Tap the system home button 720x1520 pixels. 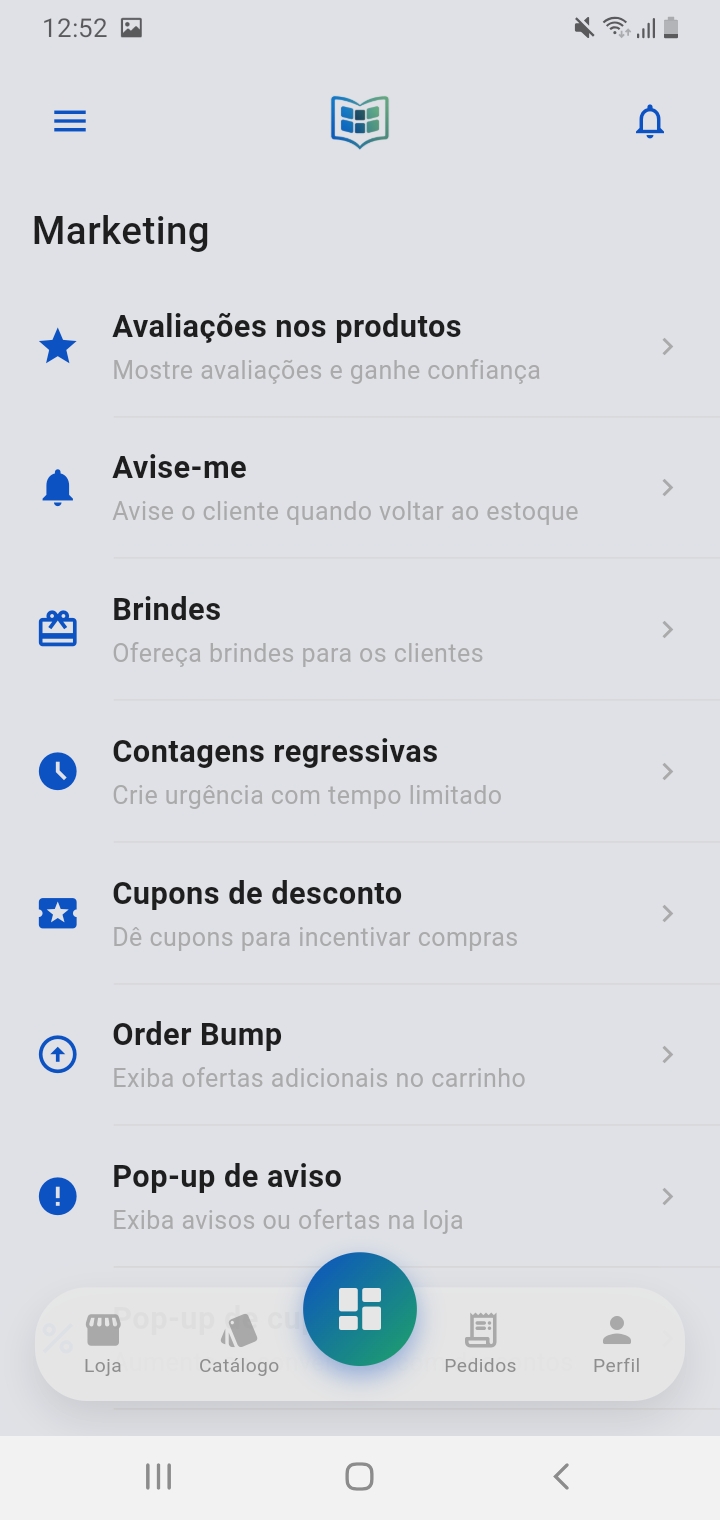click(359, 1476)
